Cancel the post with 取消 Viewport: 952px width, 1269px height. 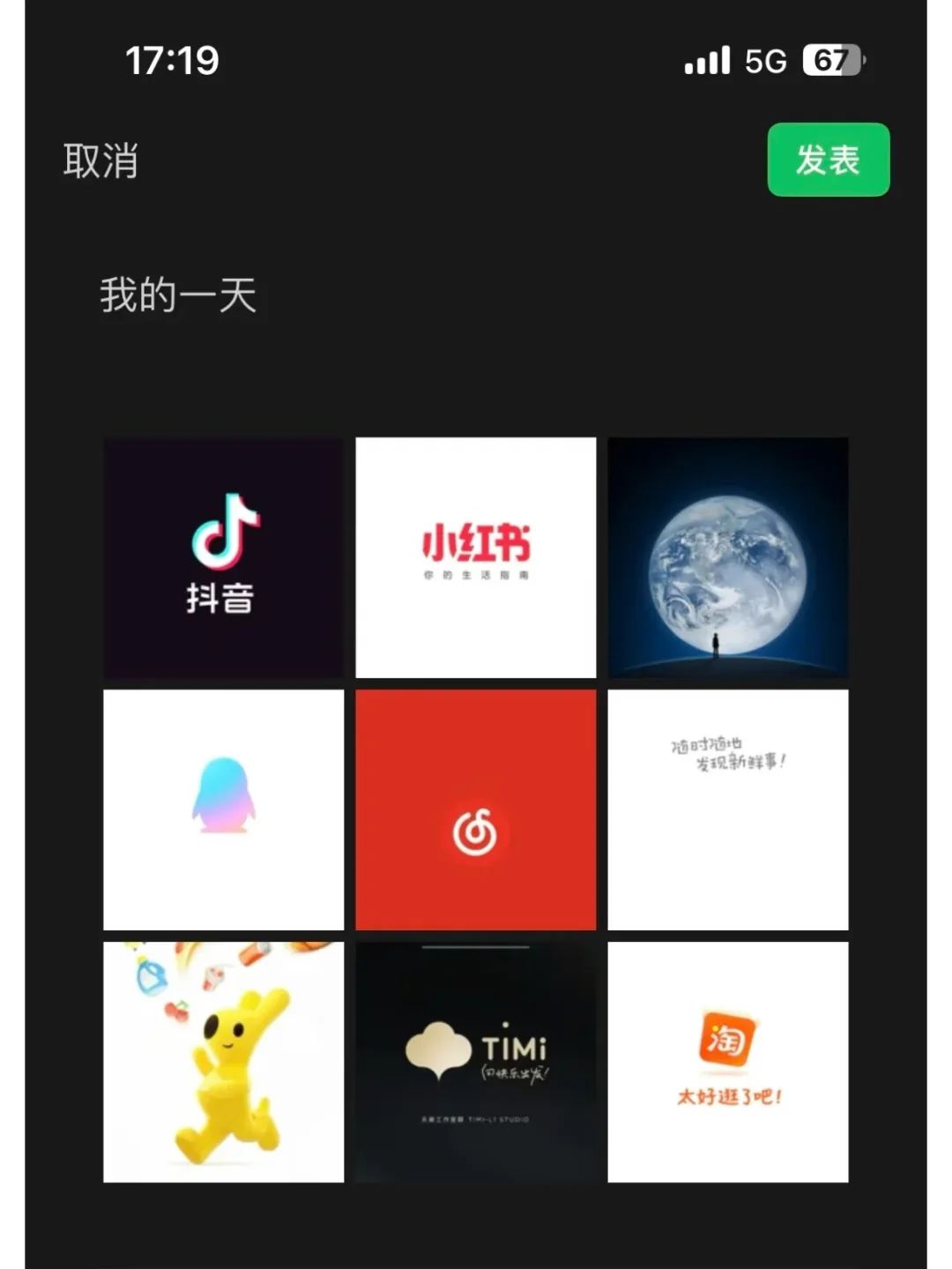pyautogui.click(x=100, y=160)
